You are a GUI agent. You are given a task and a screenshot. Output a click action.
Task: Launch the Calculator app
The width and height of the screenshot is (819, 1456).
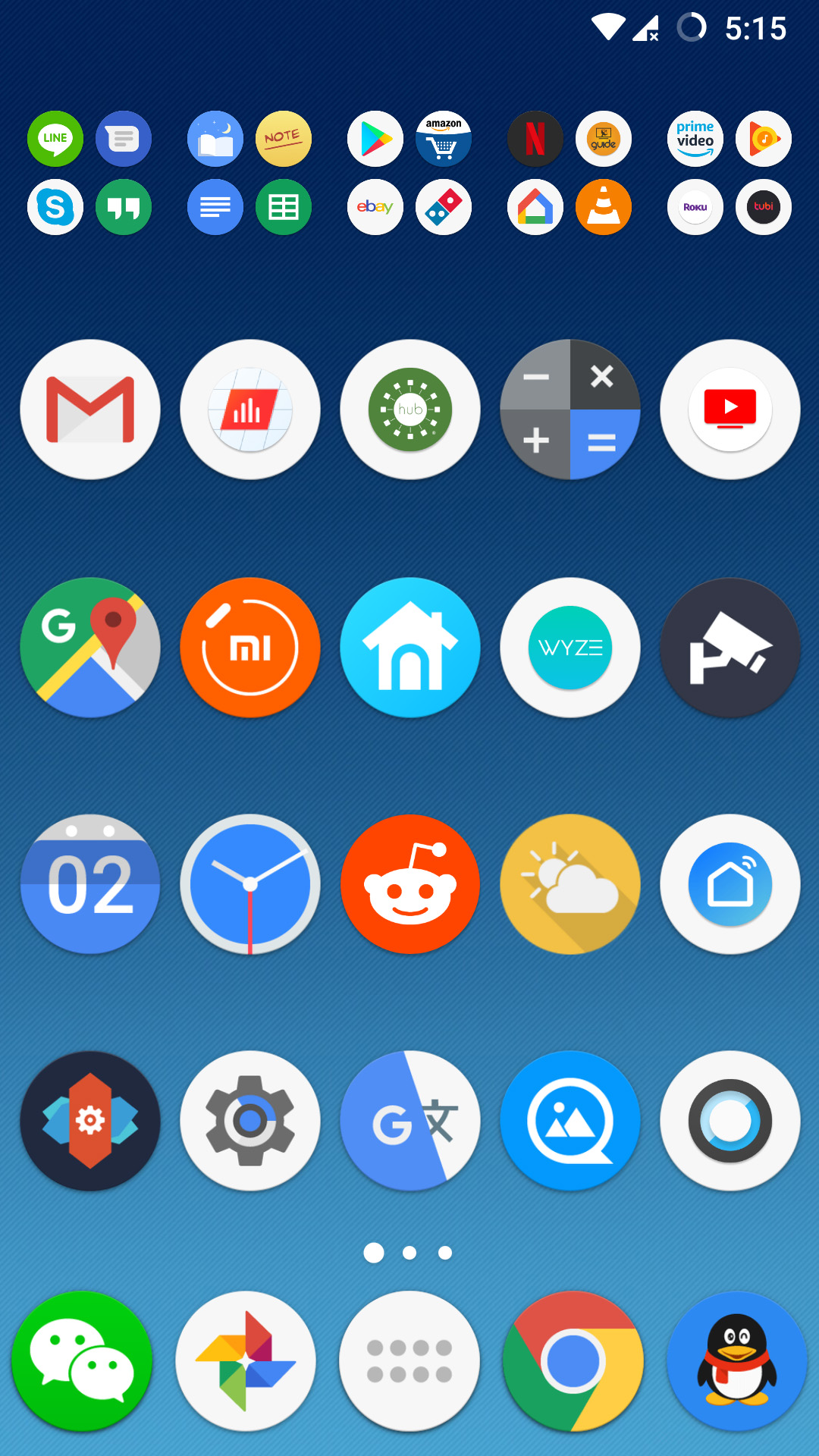570,409
